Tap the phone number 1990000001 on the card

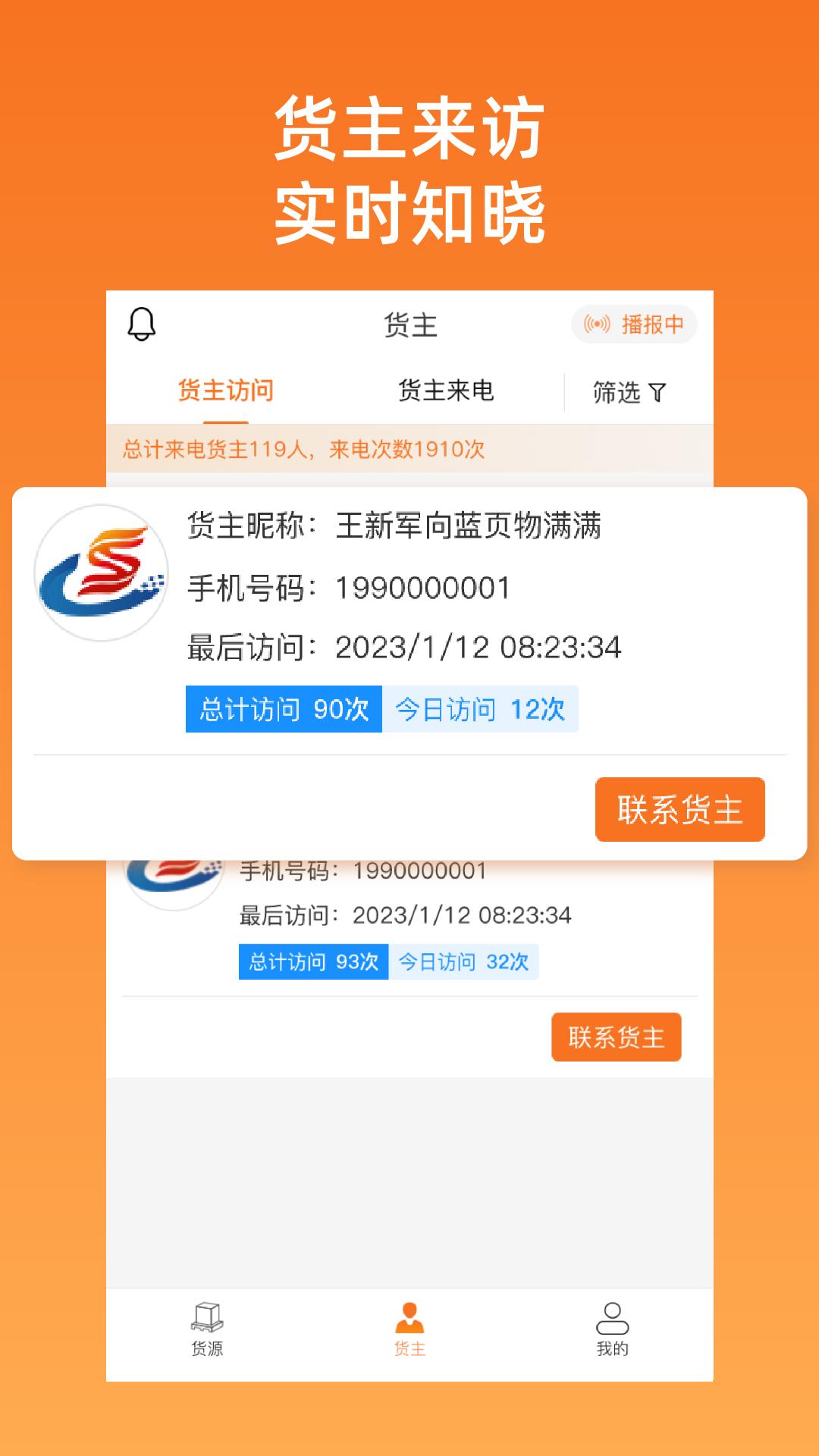coord(422,588)
